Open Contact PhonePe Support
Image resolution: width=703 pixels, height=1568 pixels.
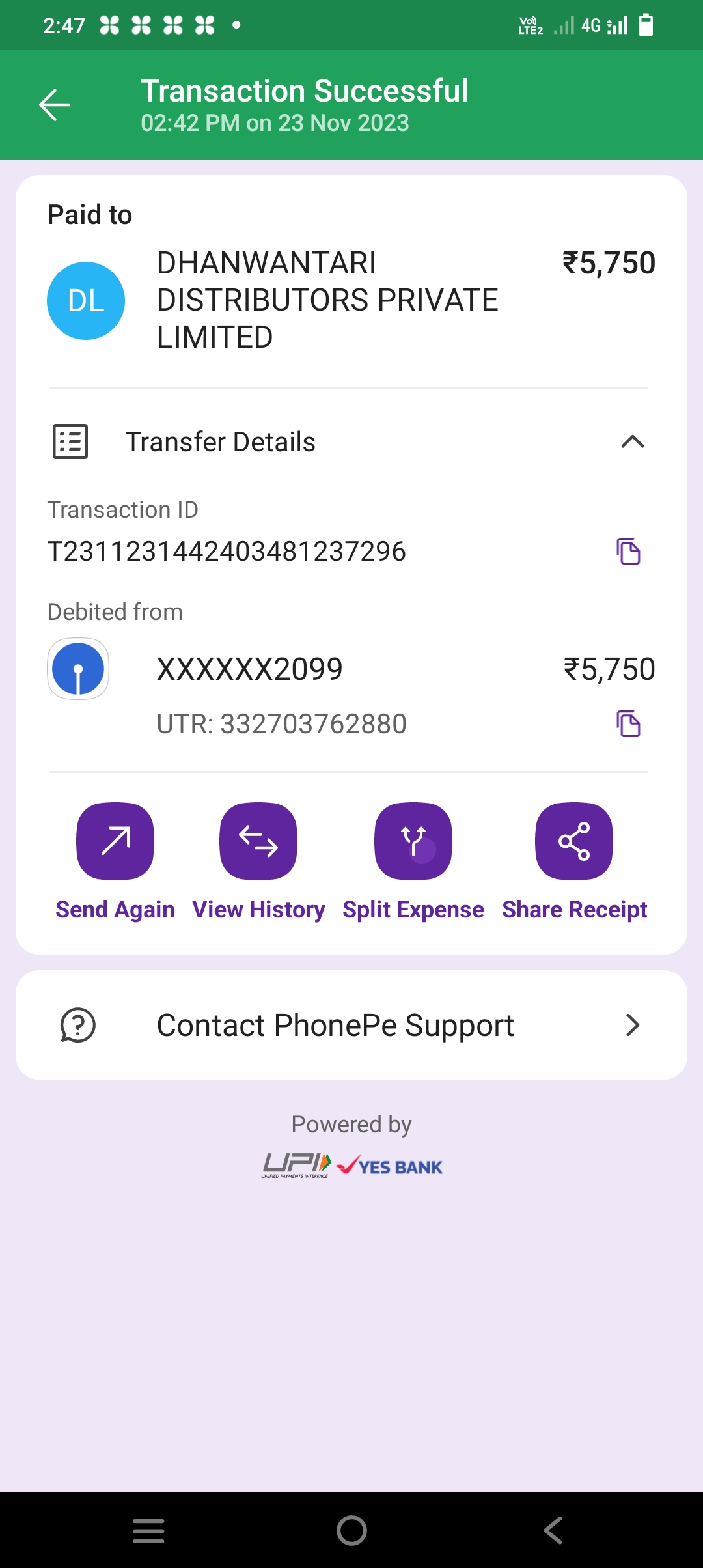(x=351, y=1025)
